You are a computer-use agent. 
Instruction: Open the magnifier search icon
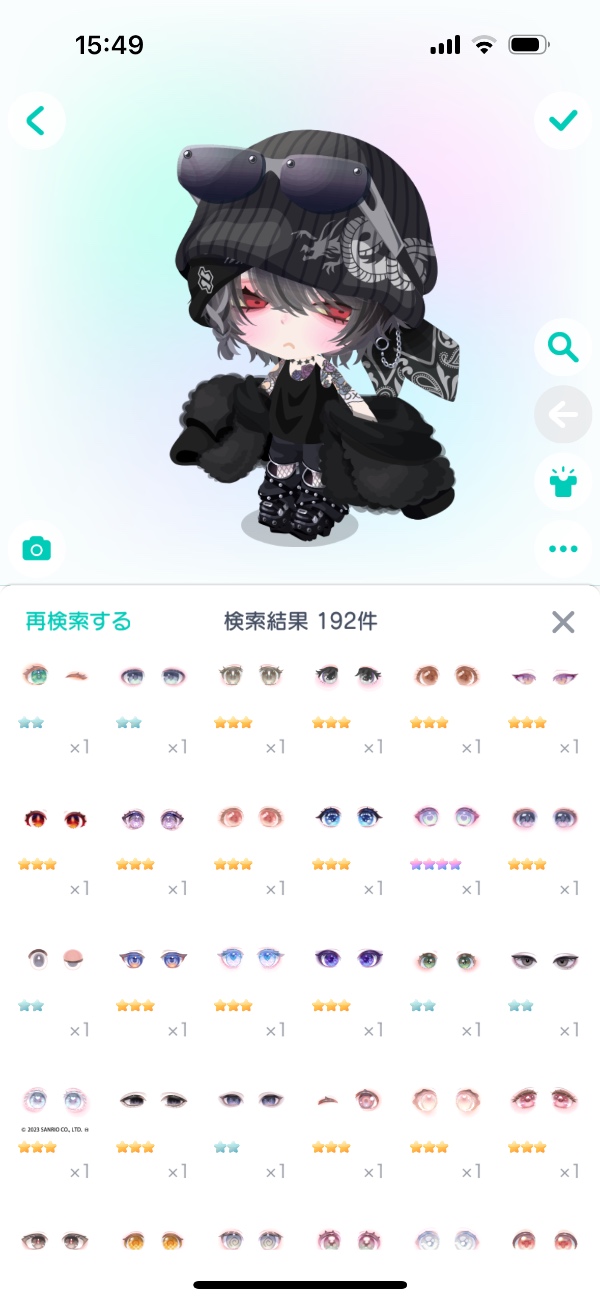click(x=563, y=347)
